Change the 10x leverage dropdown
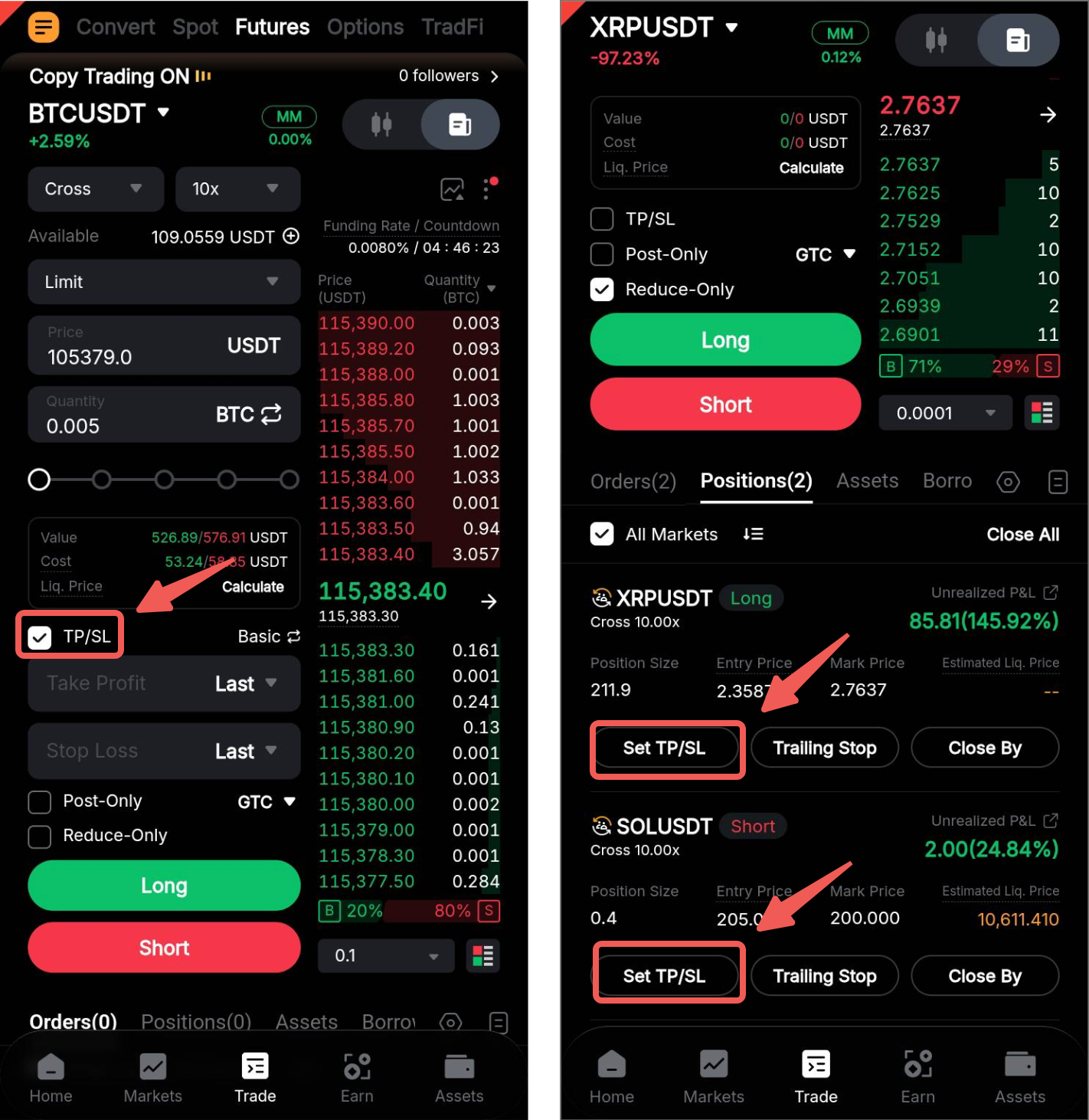The width and height of the screenshot is (1089, 1120). click(x=237, y=189)
